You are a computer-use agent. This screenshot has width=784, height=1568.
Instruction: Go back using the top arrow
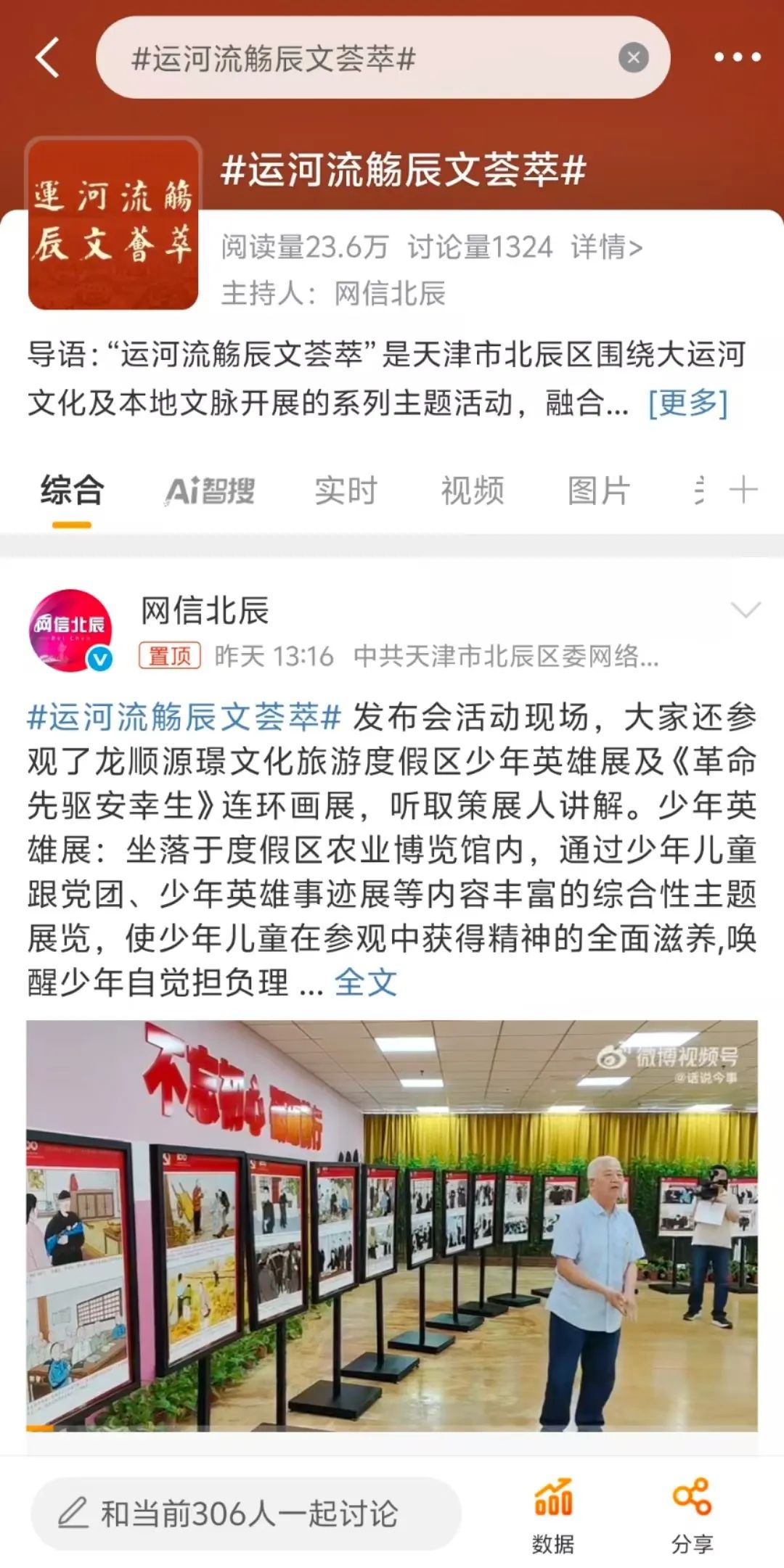(x=48, y=57)
